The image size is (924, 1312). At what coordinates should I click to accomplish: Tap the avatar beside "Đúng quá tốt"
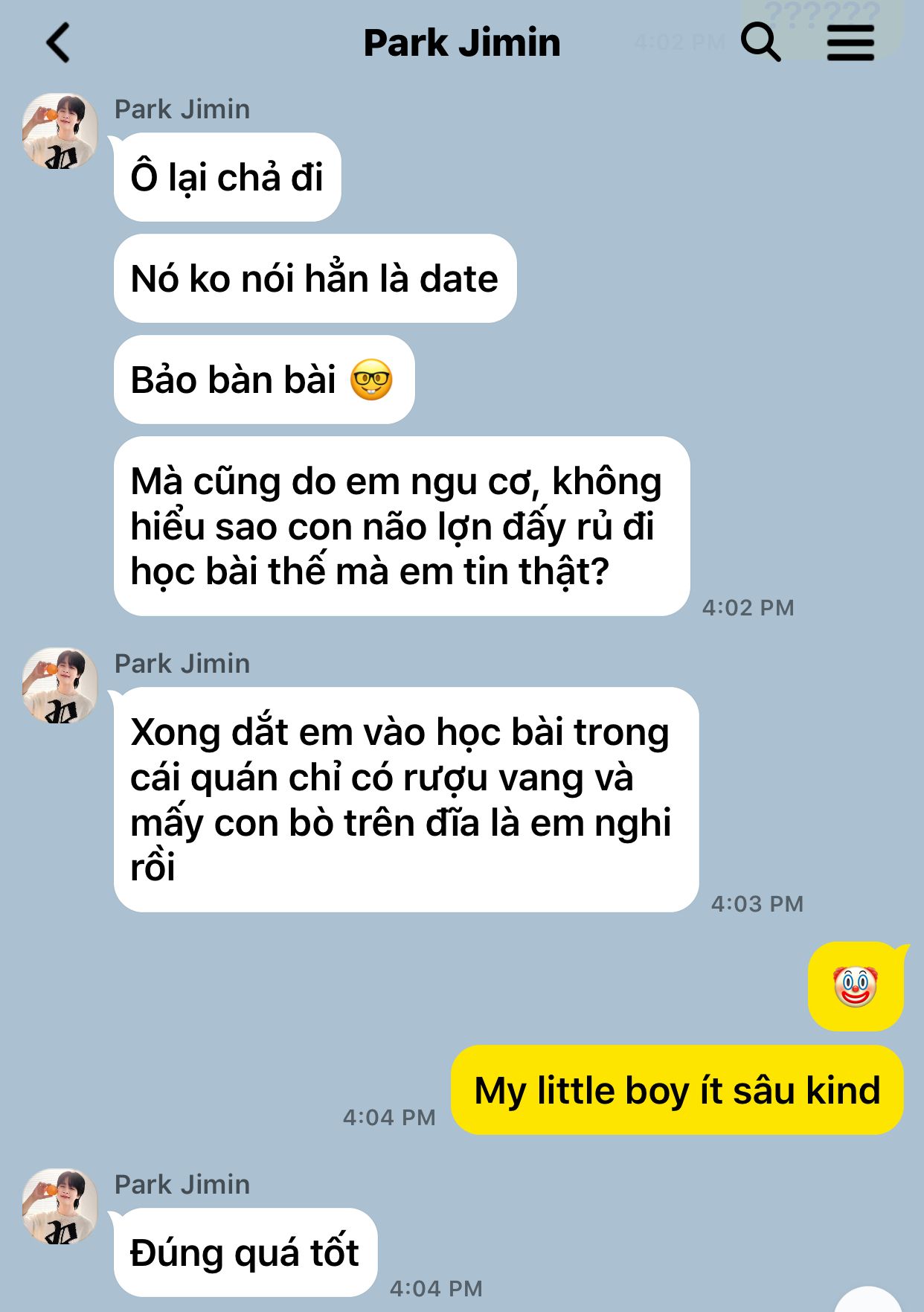coord(60,1206)
